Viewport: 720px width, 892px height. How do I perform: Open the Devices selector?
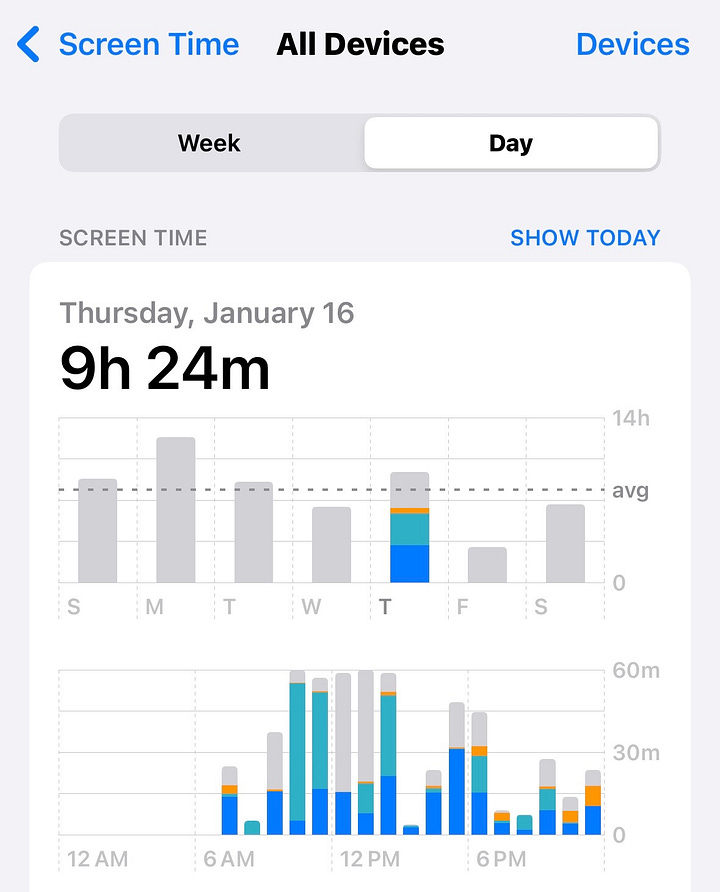(632, 44)
